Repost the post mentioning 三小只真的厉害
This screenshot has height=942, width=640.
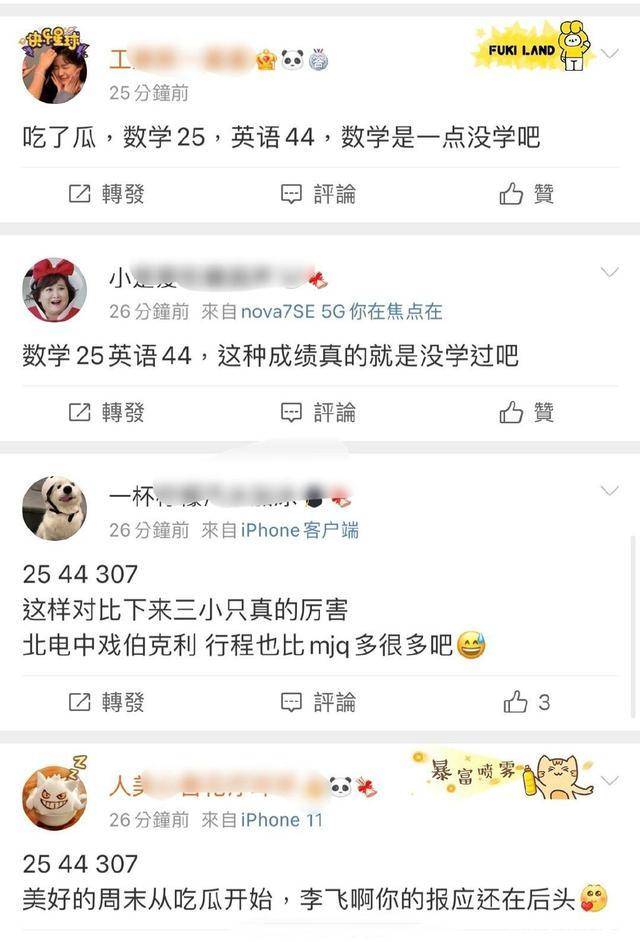tap(106, 702)
